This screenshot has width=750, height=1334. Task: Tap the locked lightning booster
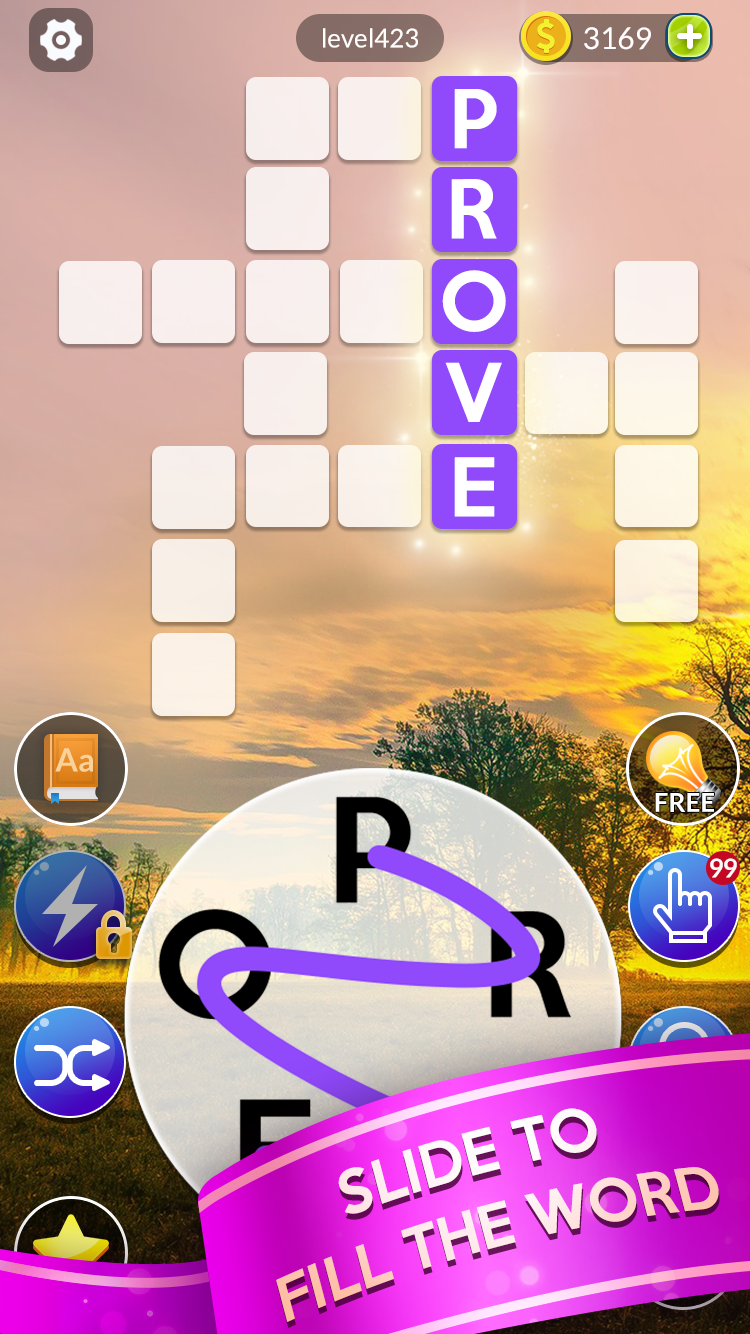[70, 906]
